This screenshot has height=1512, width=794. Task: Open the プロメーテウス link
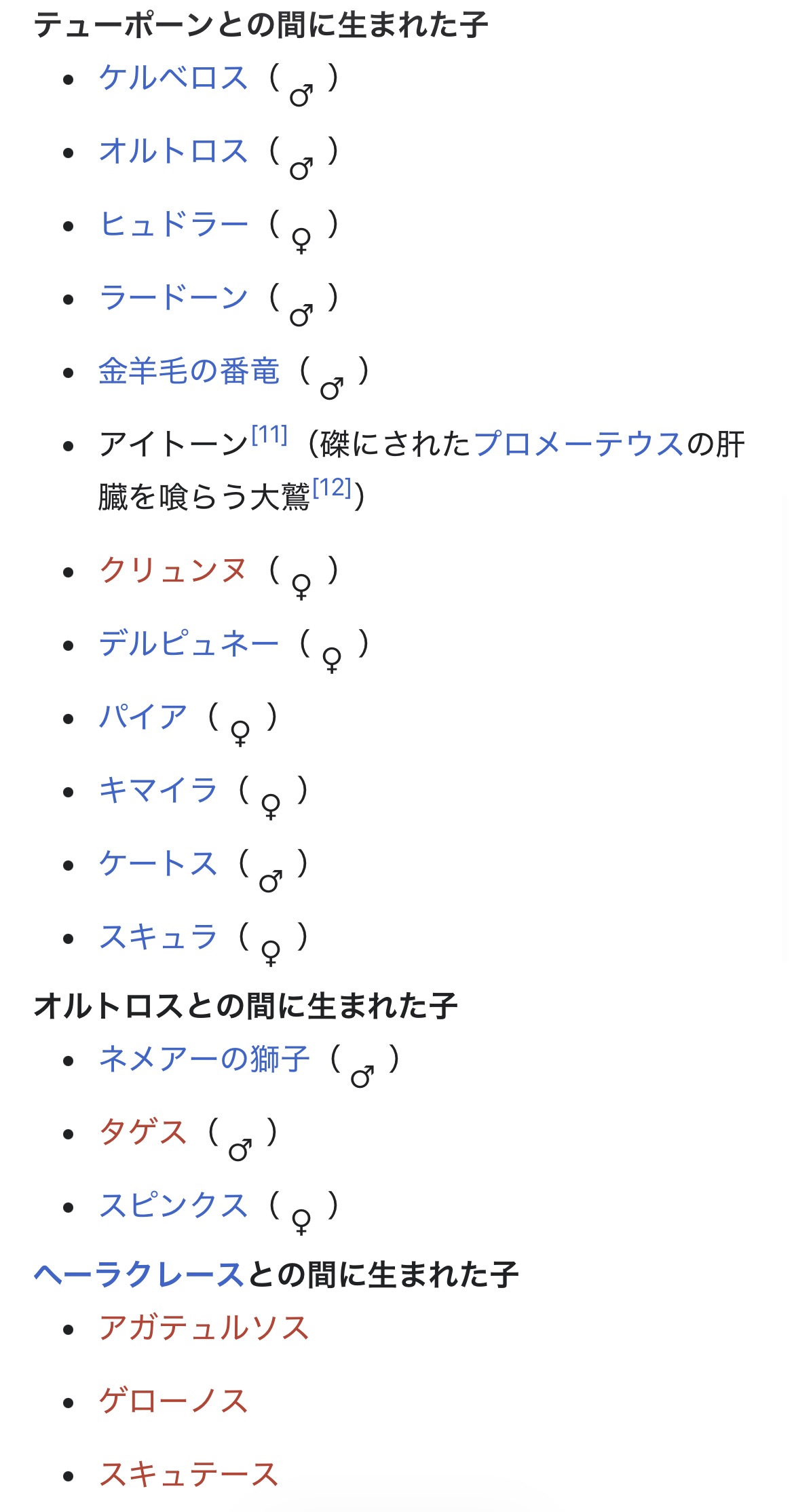pyautogui.click(x=579, y=445)
